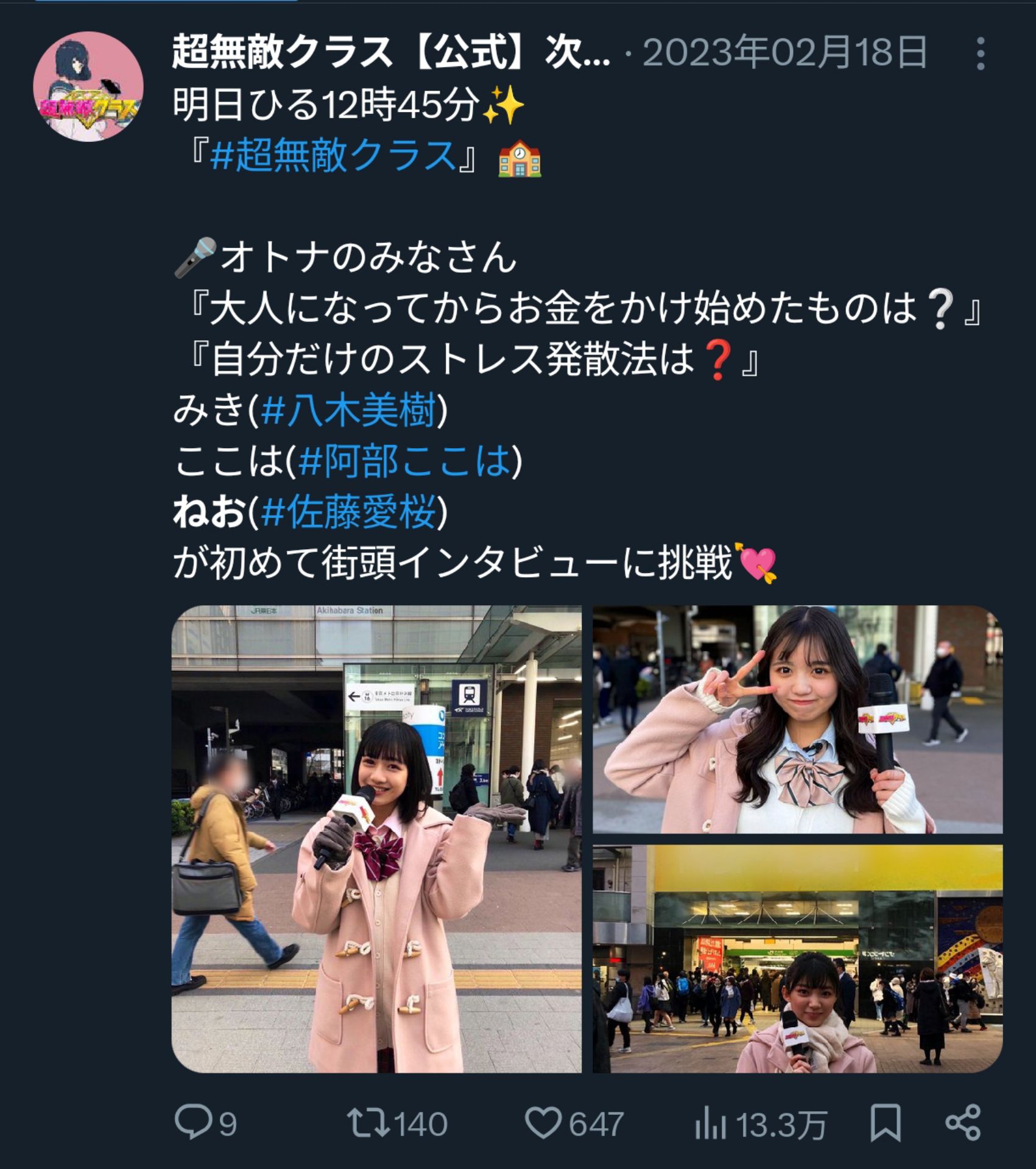View the peace-sign girl photo

click(797, 719)
